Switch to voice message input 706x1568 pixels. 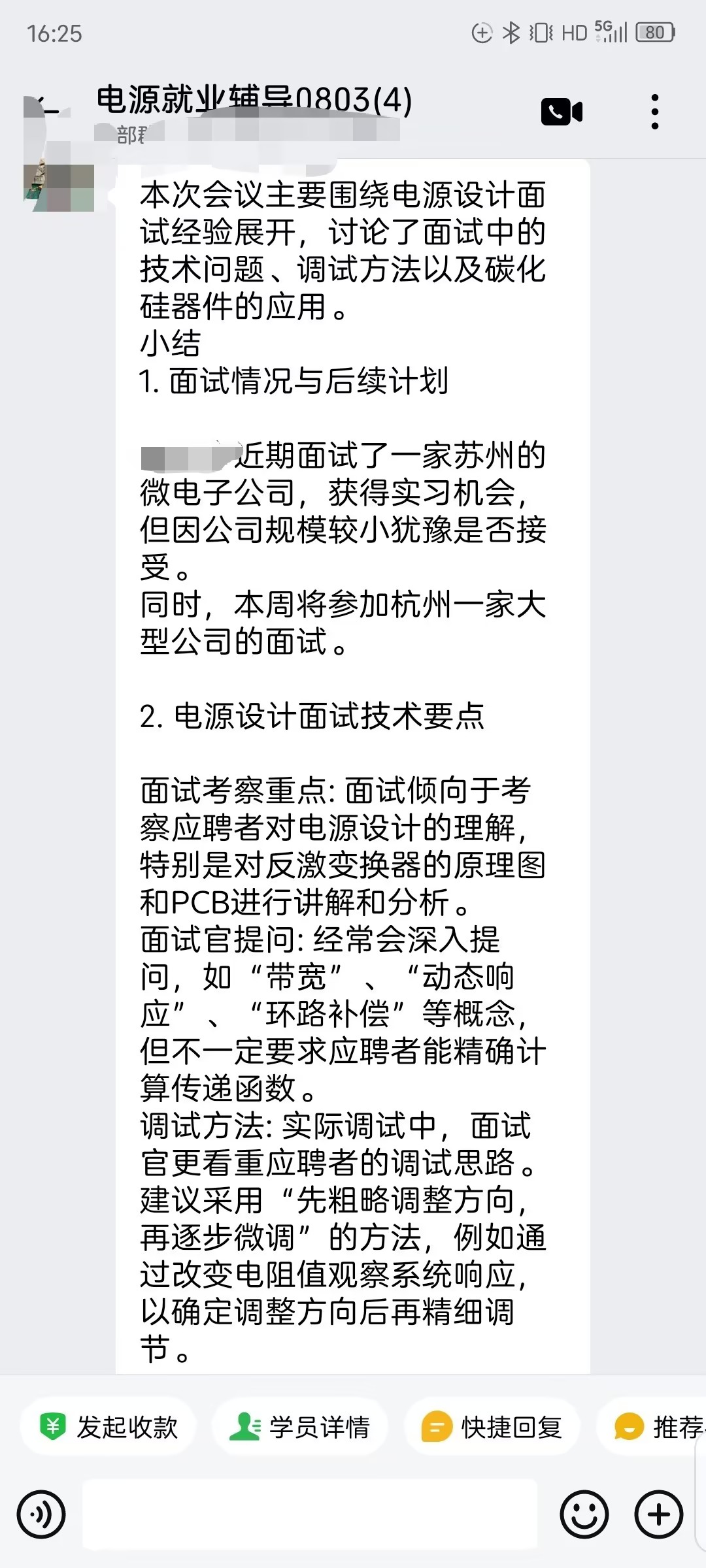(x=41, y=1514)
